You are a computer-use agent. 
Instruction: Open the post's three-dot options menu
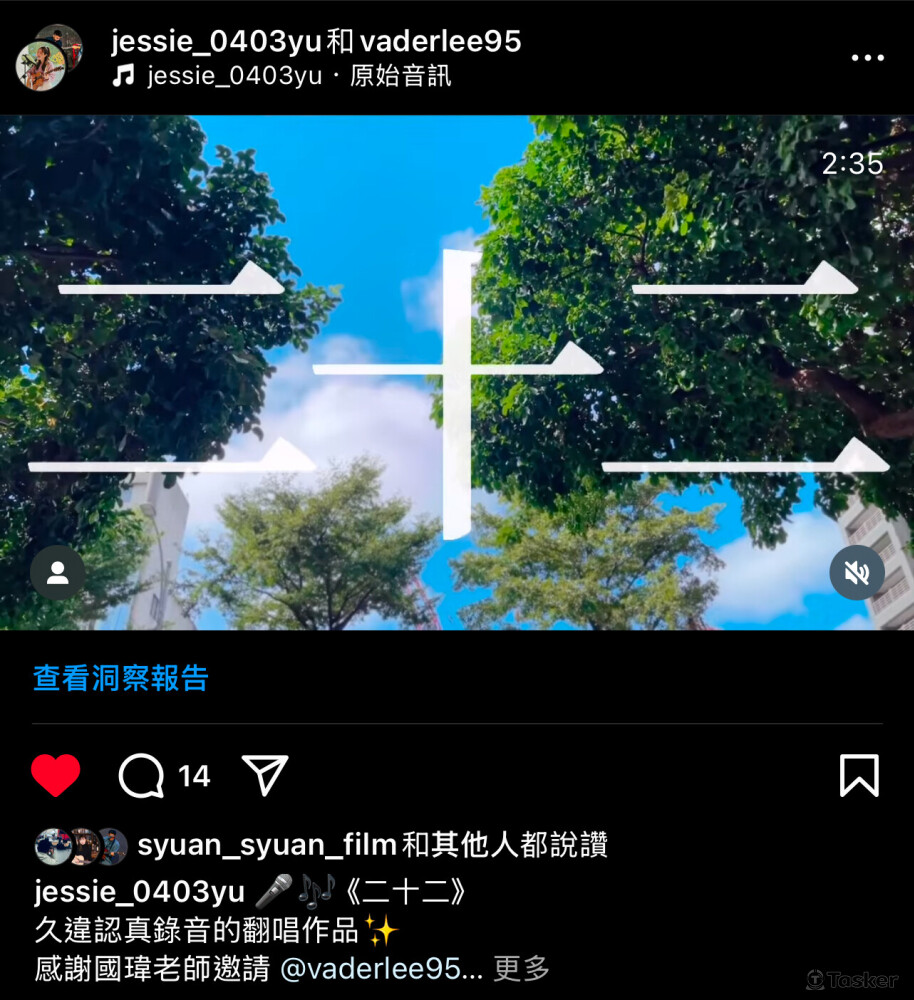[x=866, y=58]
